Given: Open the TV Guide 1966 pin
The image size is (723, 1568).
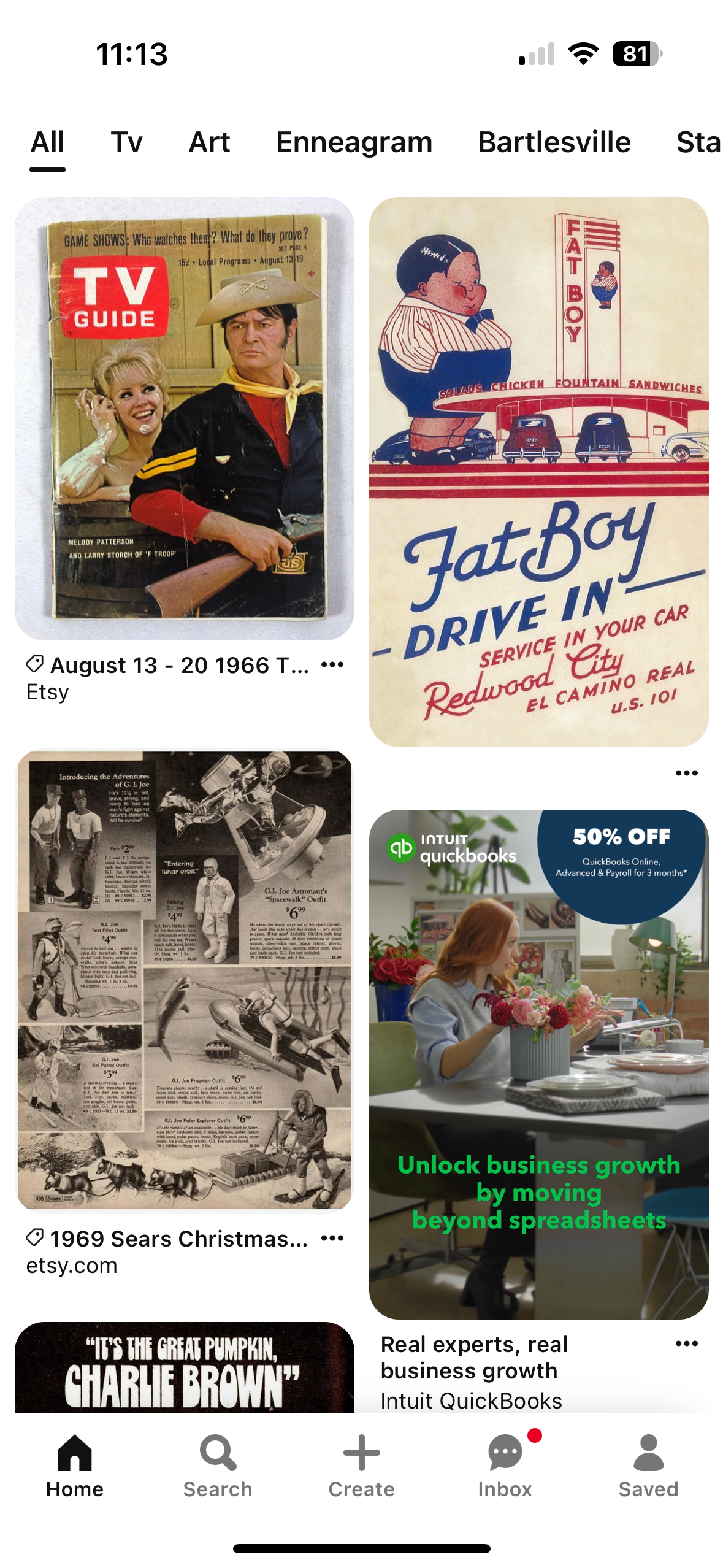Looking at the screenshot, I should click(184, 418).
